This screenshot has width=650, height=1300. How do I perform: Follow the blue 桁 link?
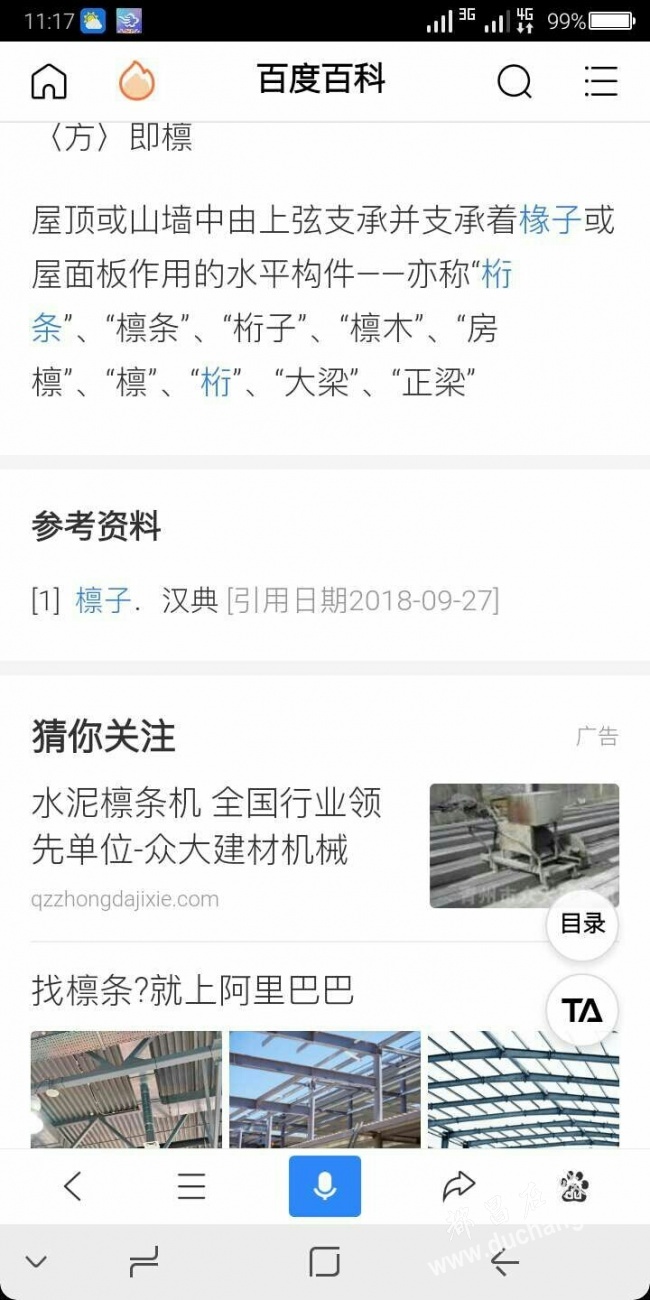point(216,381)
